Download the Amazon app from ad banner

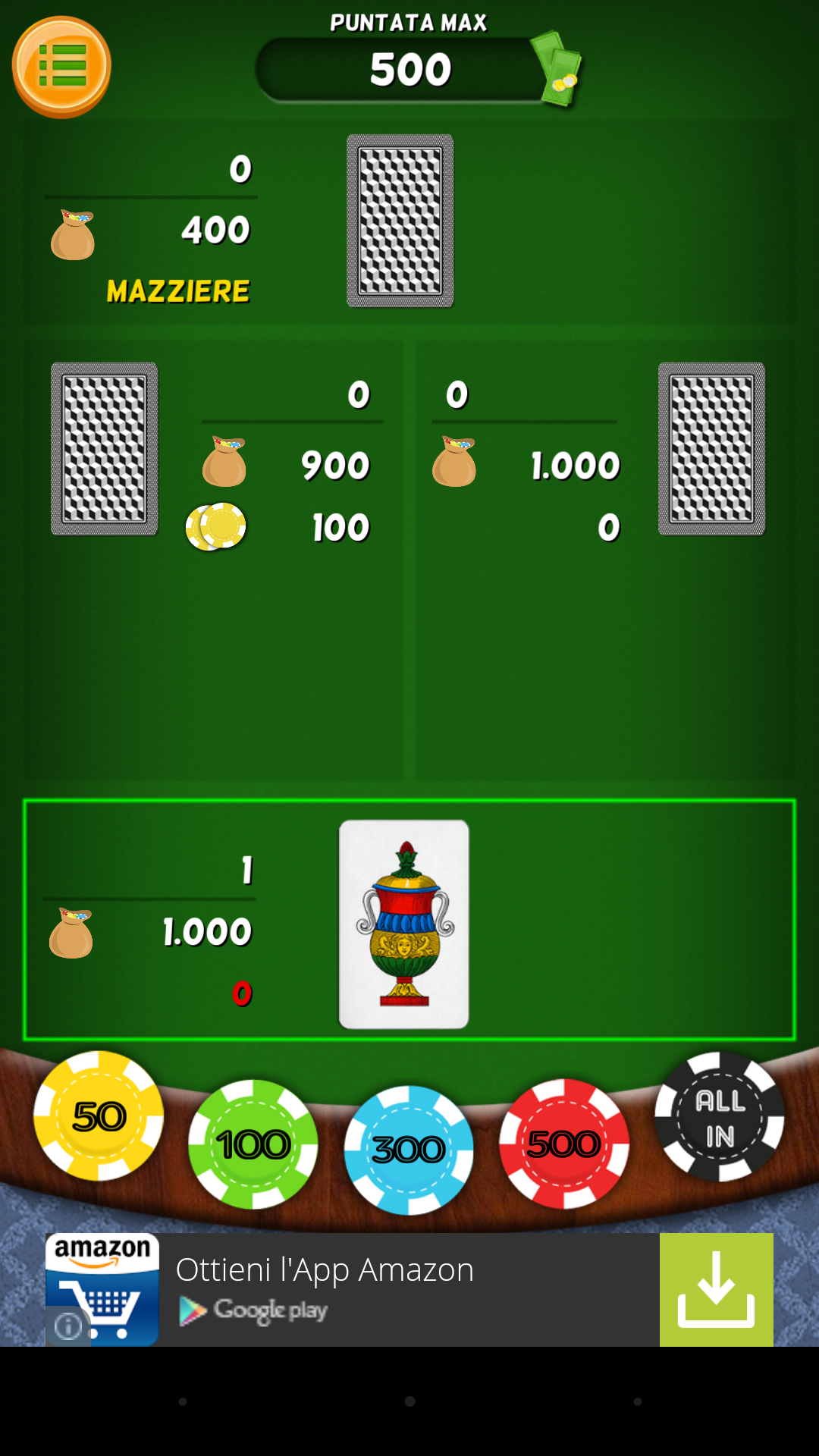click(716, 1289)
